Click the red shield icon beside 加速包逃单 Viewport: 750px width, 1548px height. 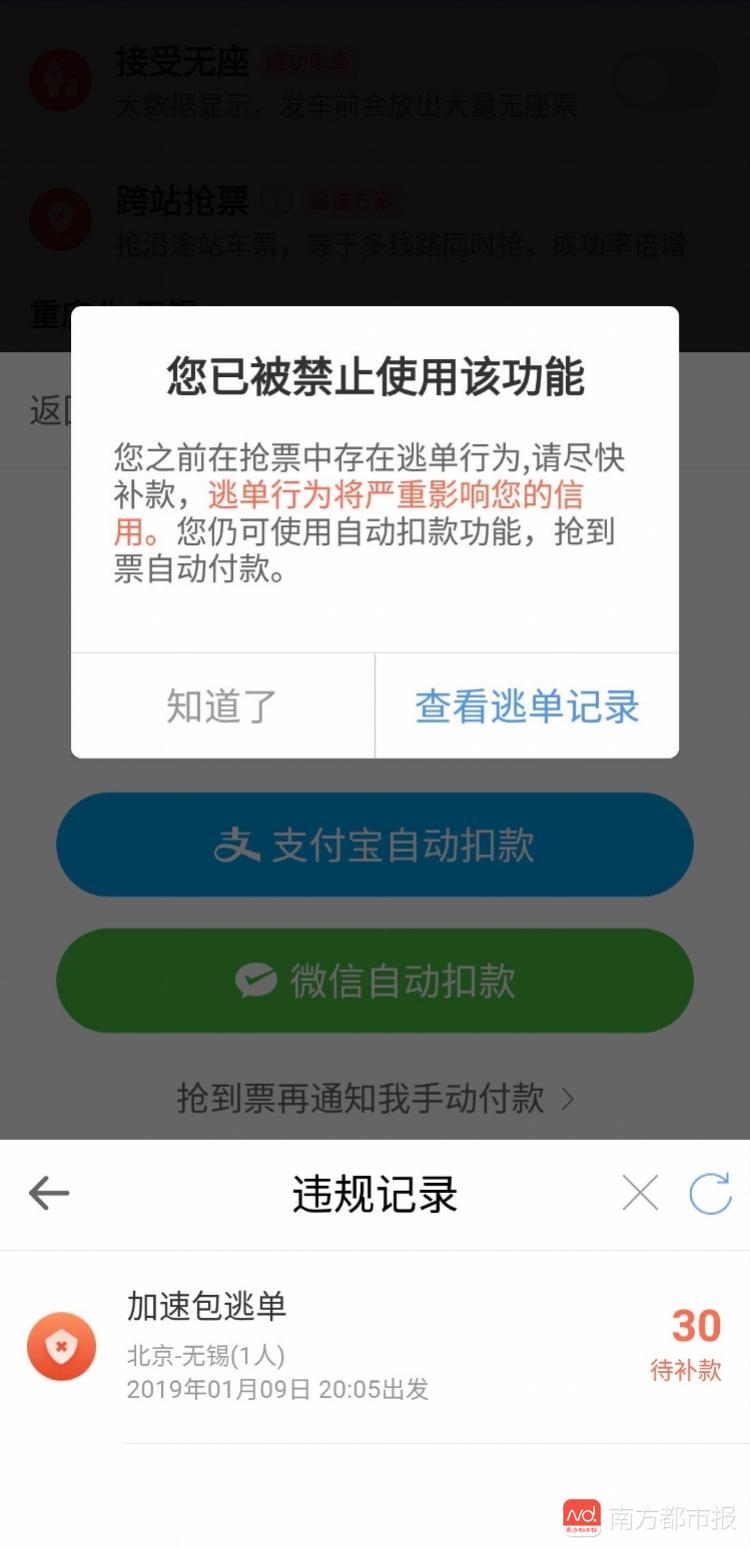click(61, 1346)
